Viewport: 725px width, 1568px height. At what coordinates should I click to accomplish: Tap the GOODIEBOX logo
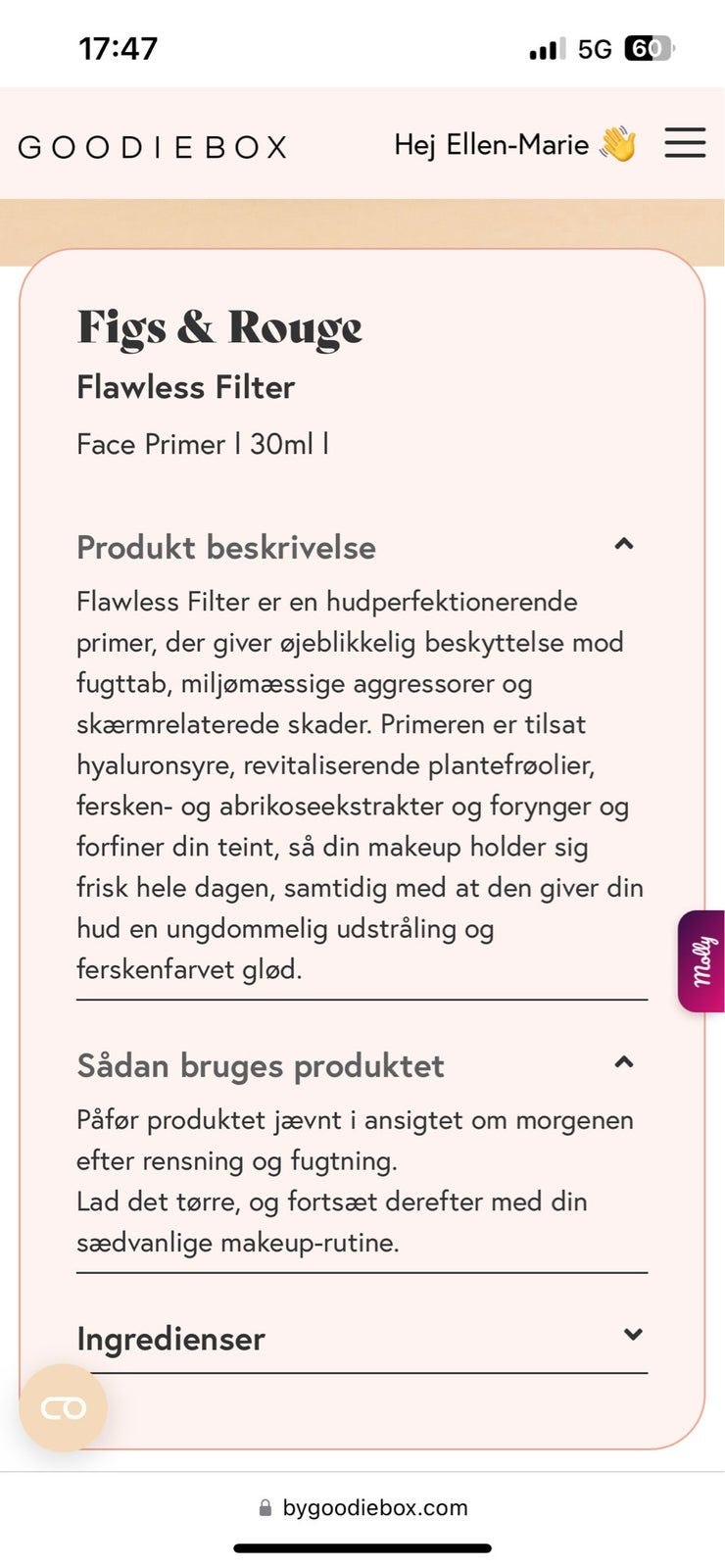pos(151,144)
